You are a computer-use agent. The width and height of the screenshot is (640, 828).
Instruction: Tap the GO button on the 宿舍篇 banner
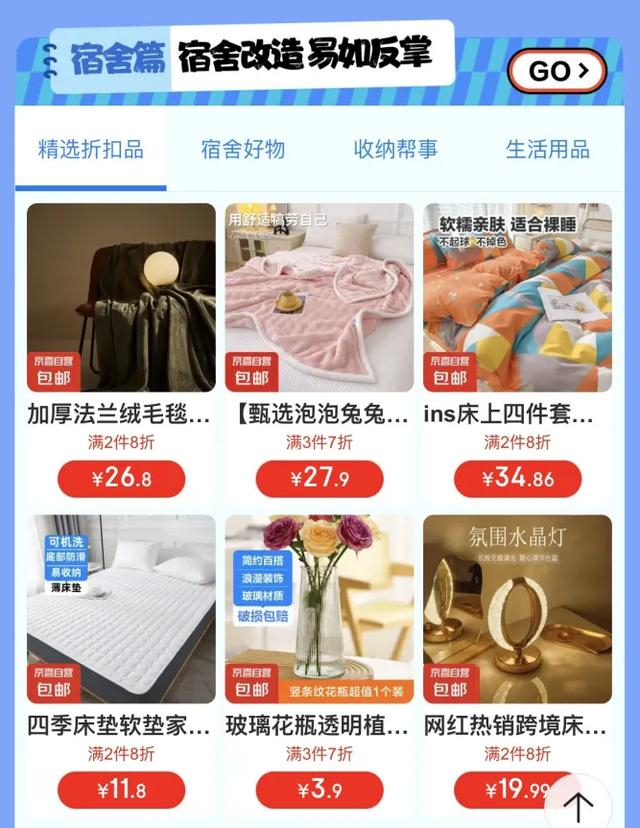557,71
